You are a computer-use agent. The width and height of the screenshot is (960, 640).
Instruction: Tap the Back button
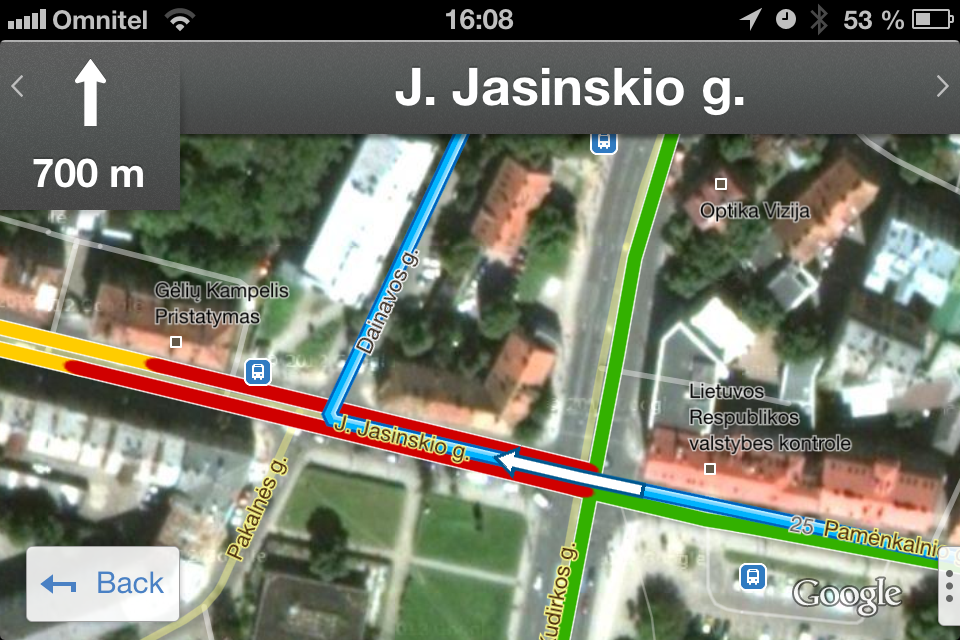(103, 583)
